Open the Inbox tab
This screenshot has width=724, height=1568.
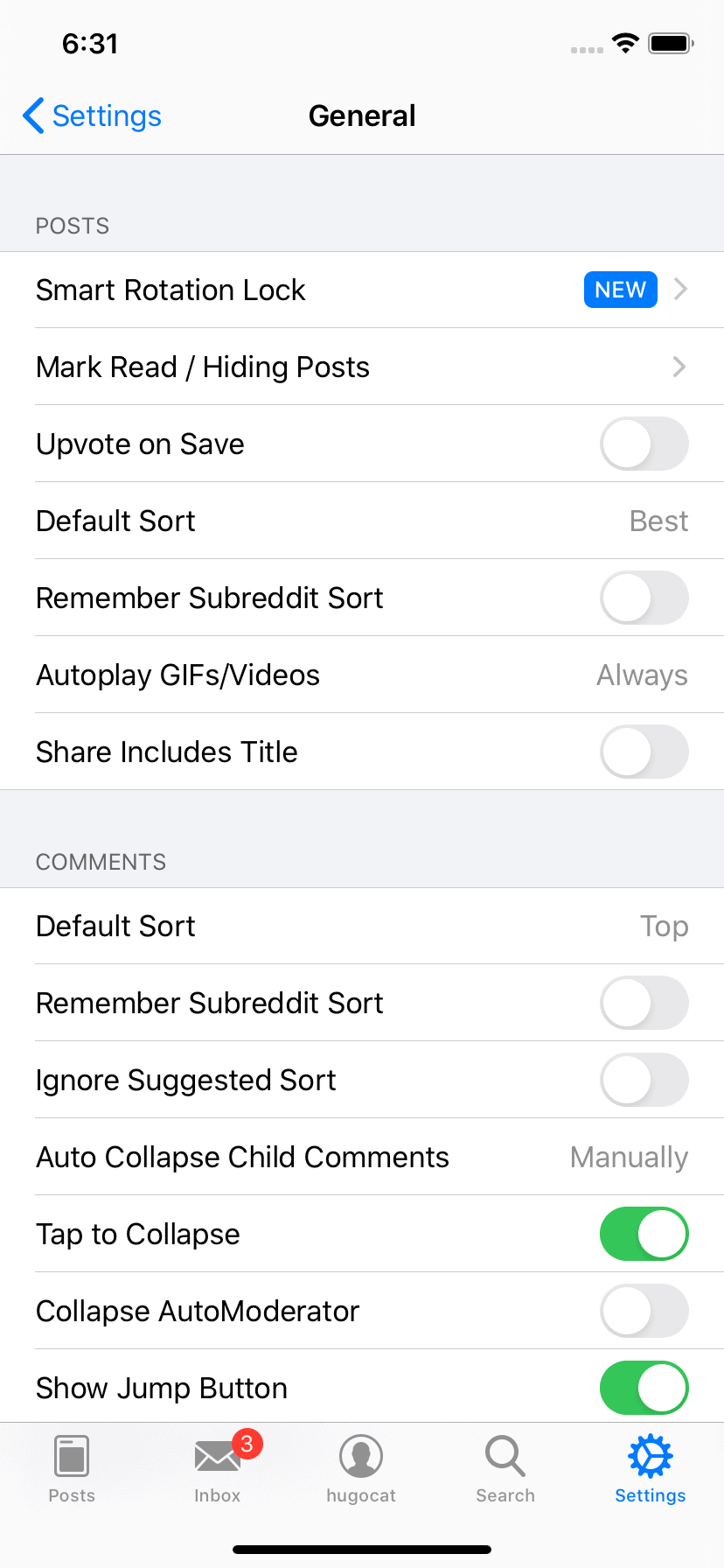tap(218, 1468)
